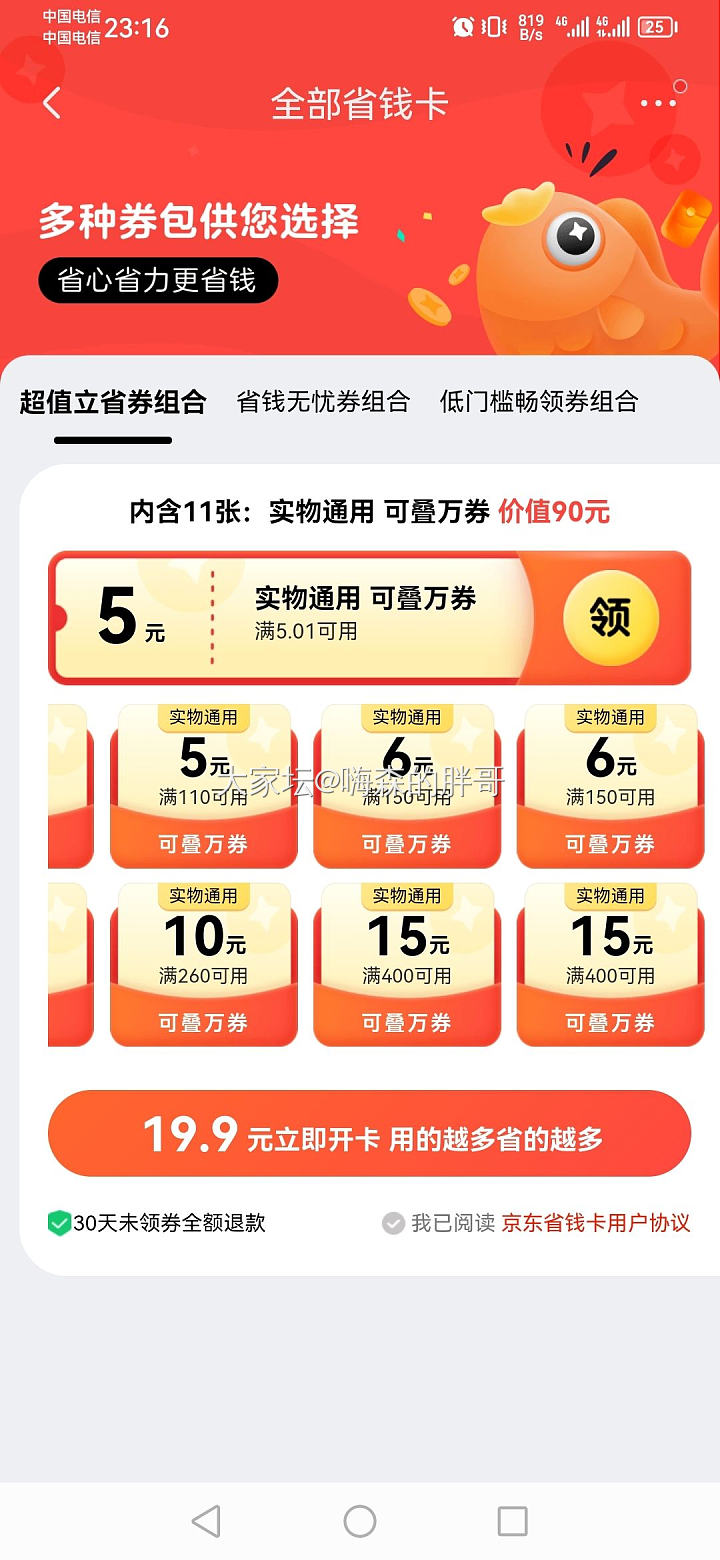Tap the system home button
720x1560 pixels.
tap(359, 1521)
